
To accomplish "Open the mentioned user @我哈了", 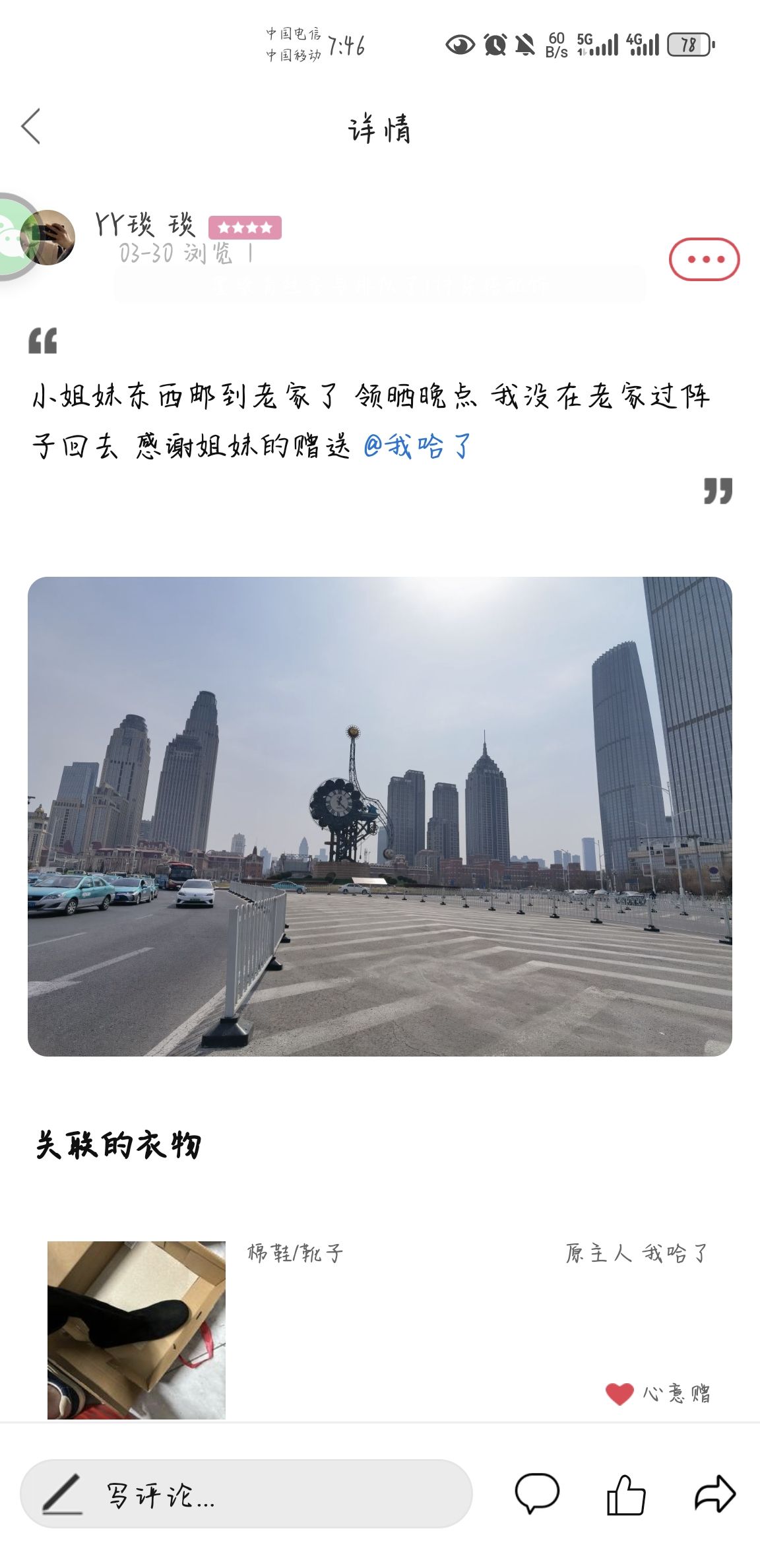I will [x=417, y=446].
